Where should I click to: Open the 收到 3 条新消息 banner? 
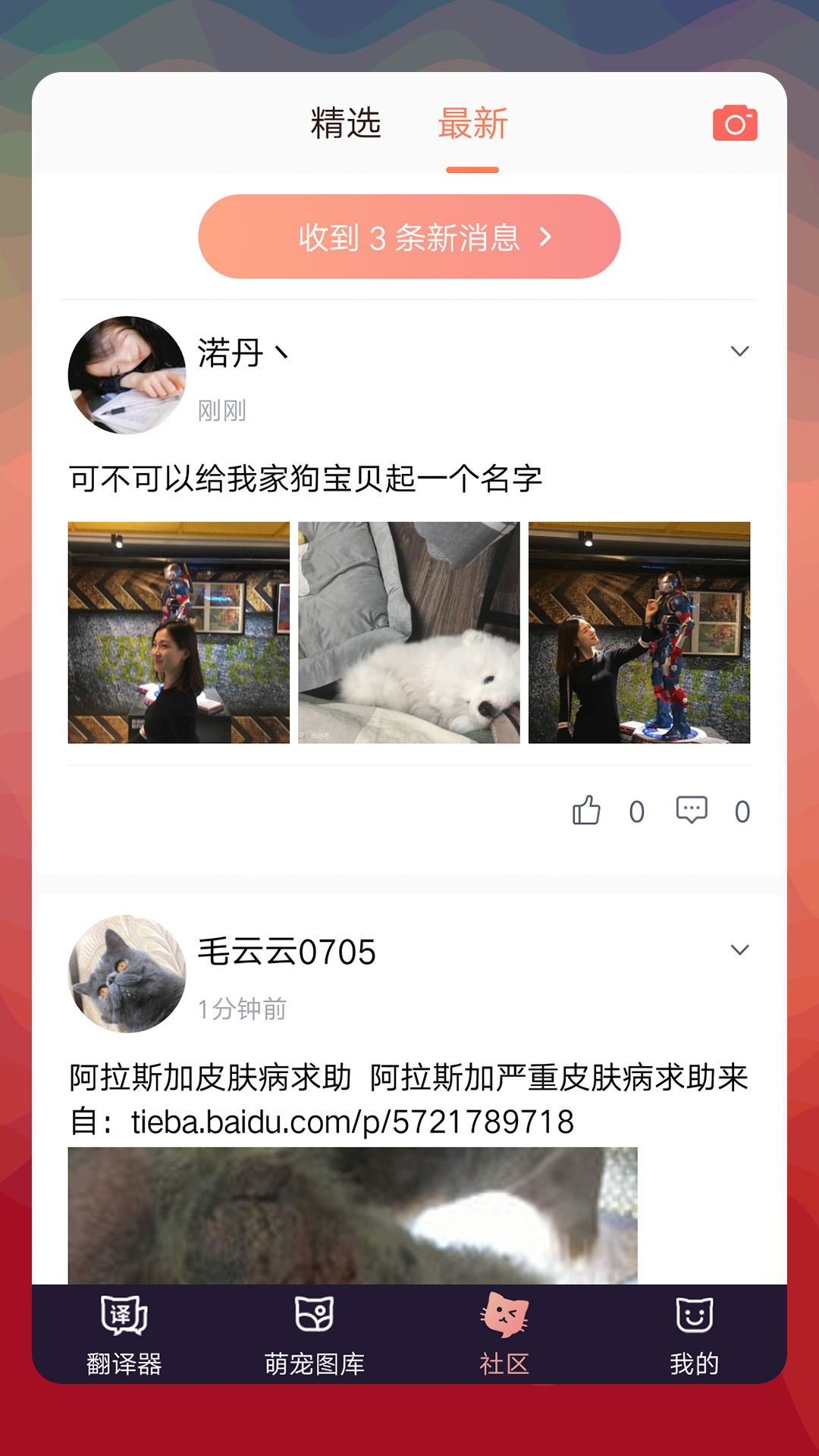tap(409, 237)
